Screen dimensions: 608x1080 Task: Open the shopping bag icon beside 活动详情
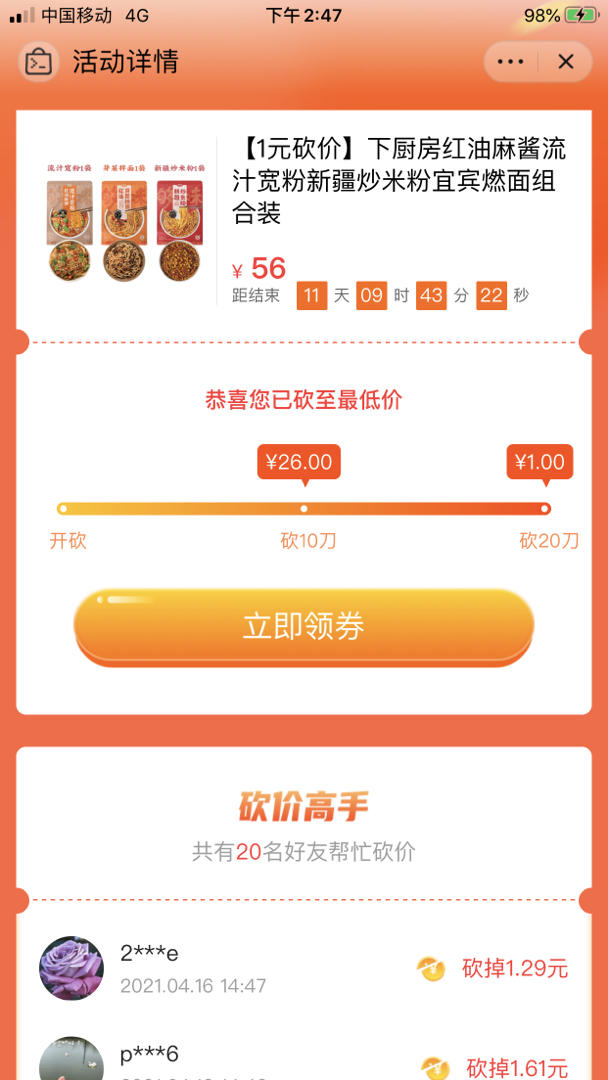coord(39,62)
